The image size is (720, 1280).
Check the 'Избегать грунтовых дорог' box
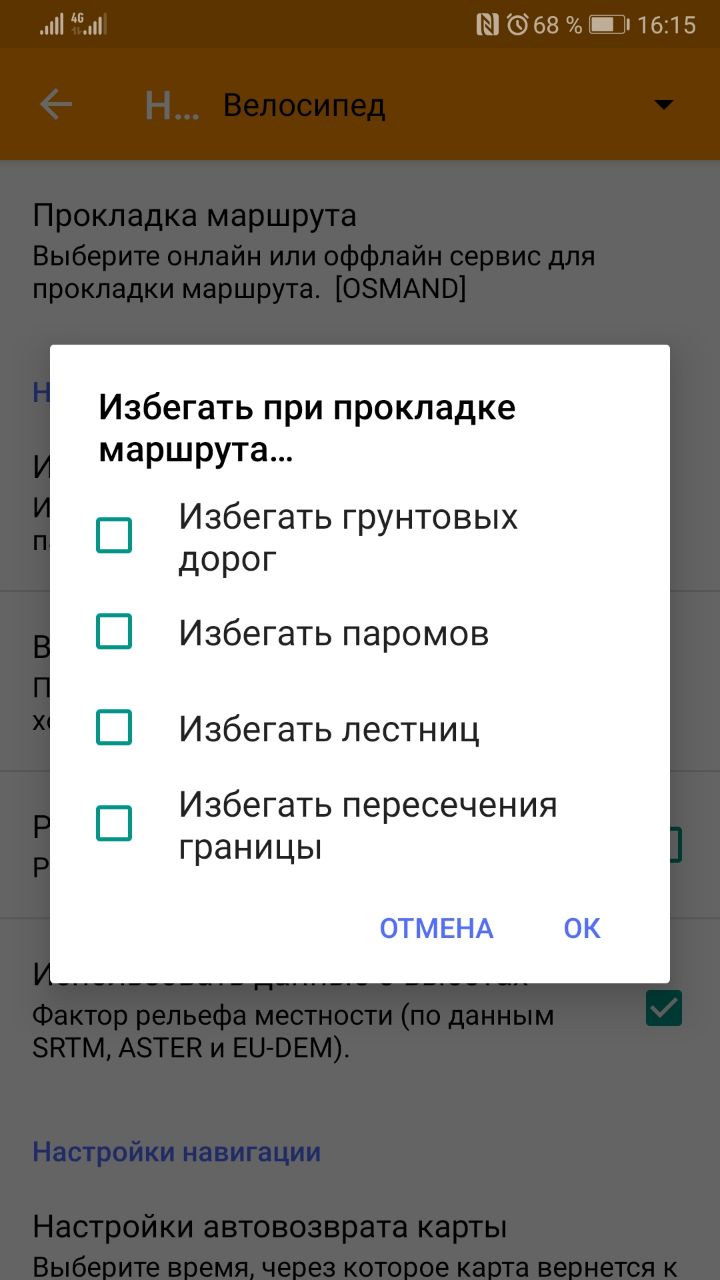(x=114, y=536)
